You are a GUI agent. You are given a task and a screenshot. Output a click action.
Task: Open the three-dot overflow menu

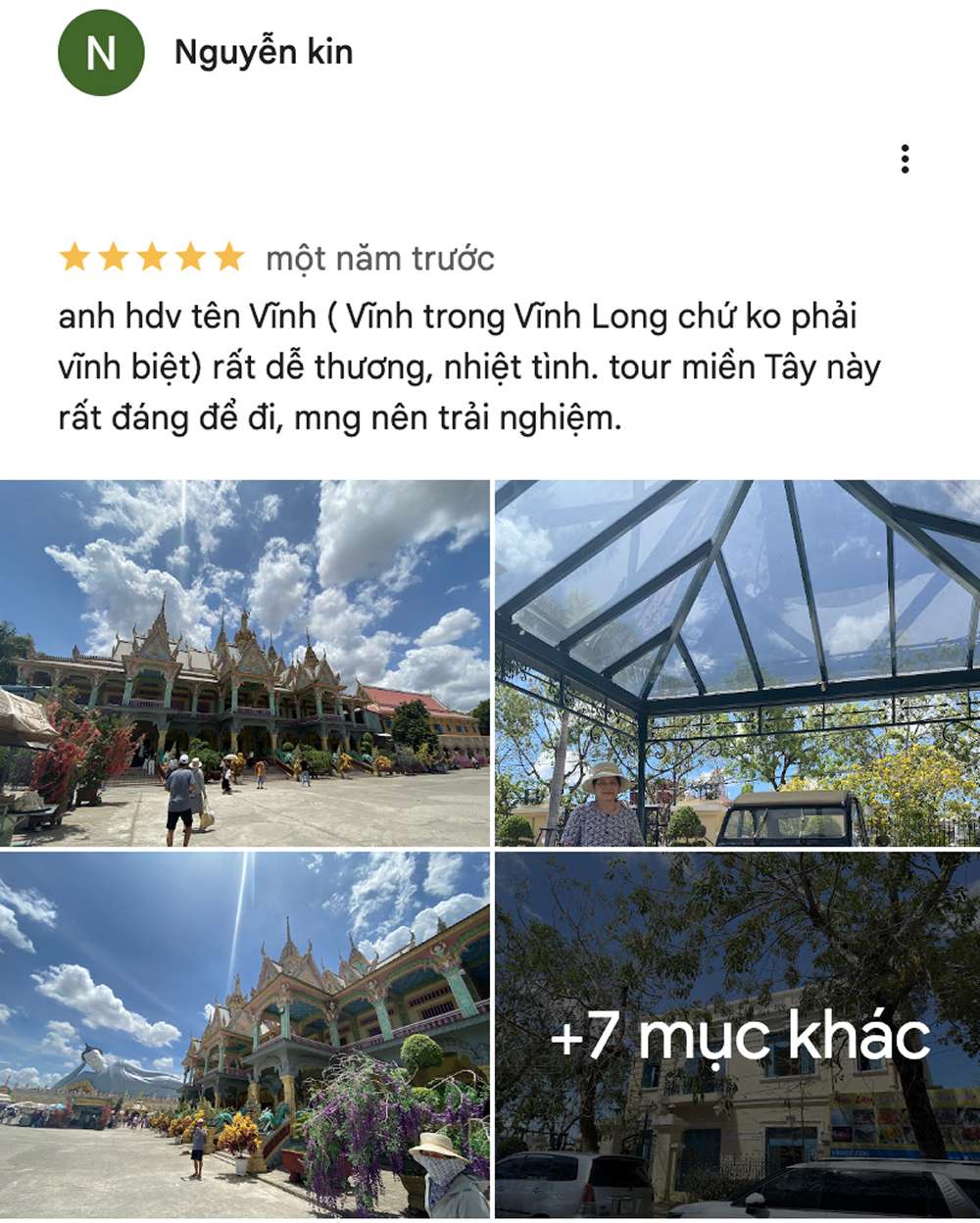pos(905,159)
